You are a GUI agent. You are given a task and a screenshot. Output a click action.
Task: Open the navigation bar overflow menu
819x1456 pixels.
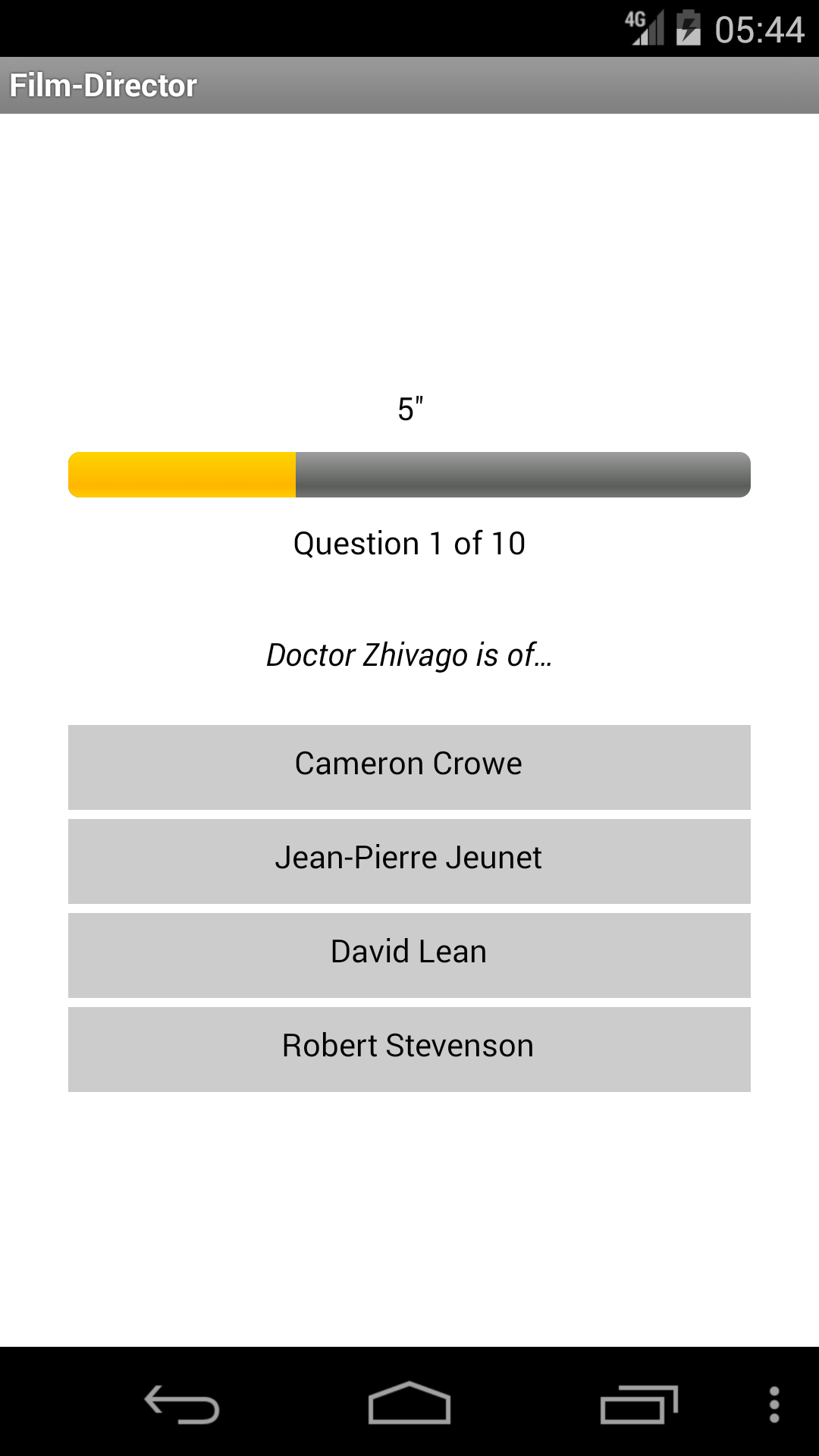pos(774,1404)
